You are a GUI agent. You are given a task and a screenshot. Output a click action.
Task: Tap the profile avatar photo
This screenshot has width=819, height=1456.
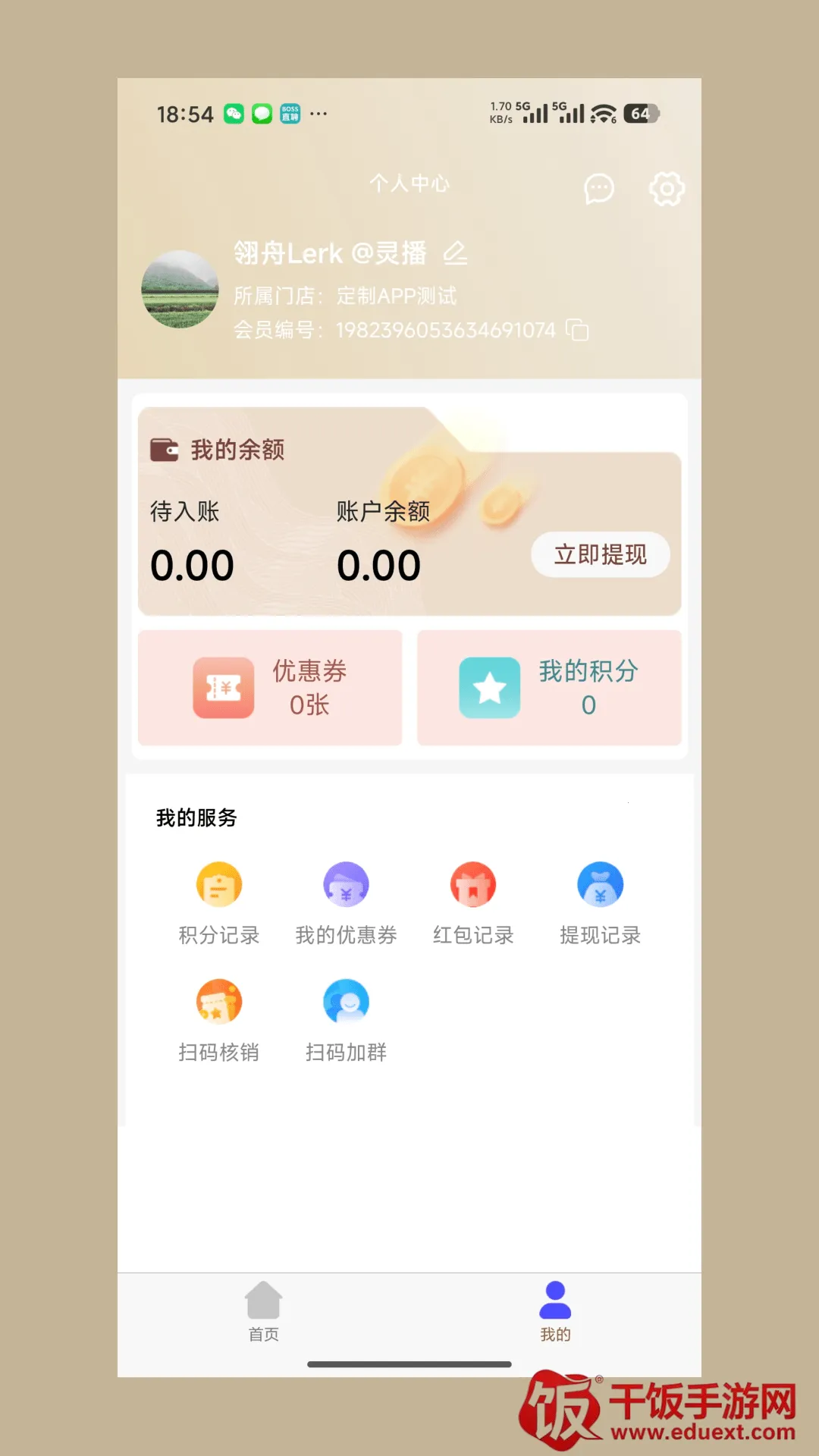pyautogui.click(x=180, y=289)
